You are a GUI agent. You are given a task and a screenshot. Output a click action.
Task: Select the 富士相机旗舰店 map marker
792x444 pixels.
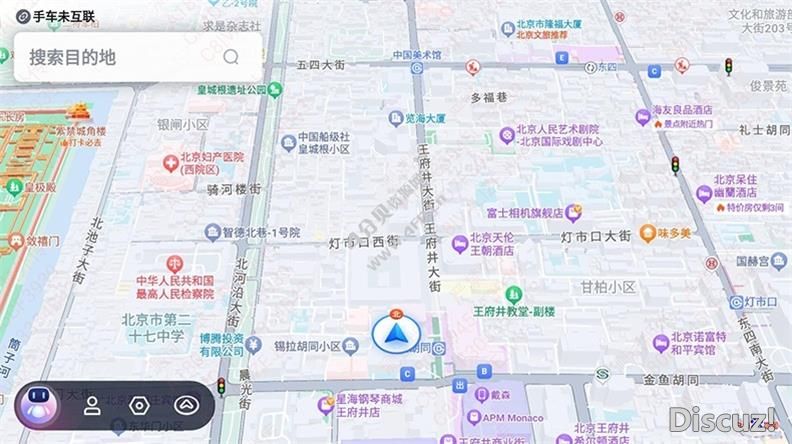(x=574, y=212)
